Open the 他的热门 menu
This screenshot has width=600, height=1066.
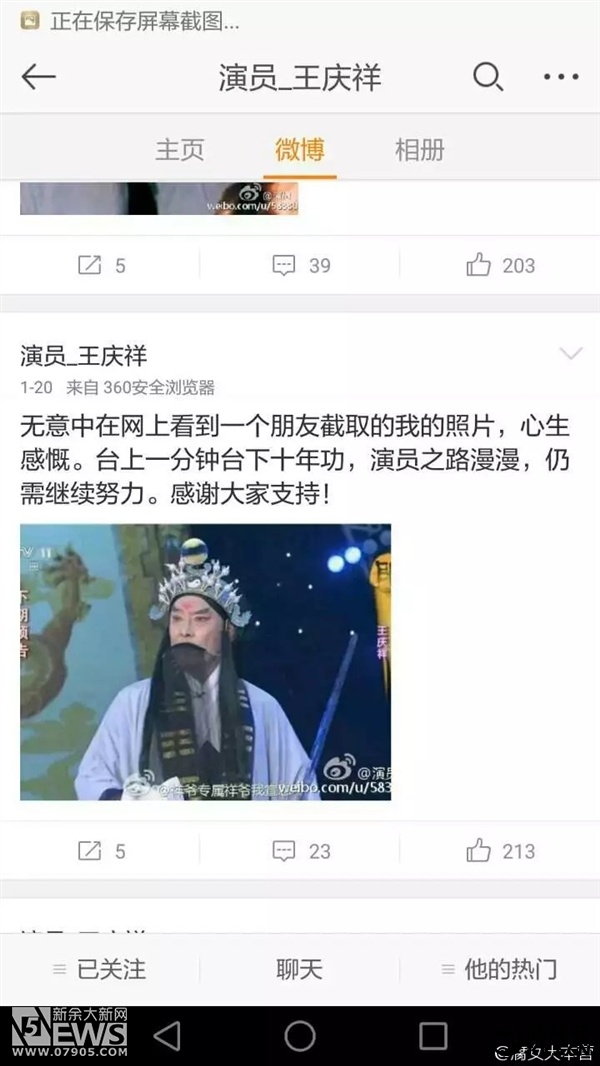click(499, 969)
